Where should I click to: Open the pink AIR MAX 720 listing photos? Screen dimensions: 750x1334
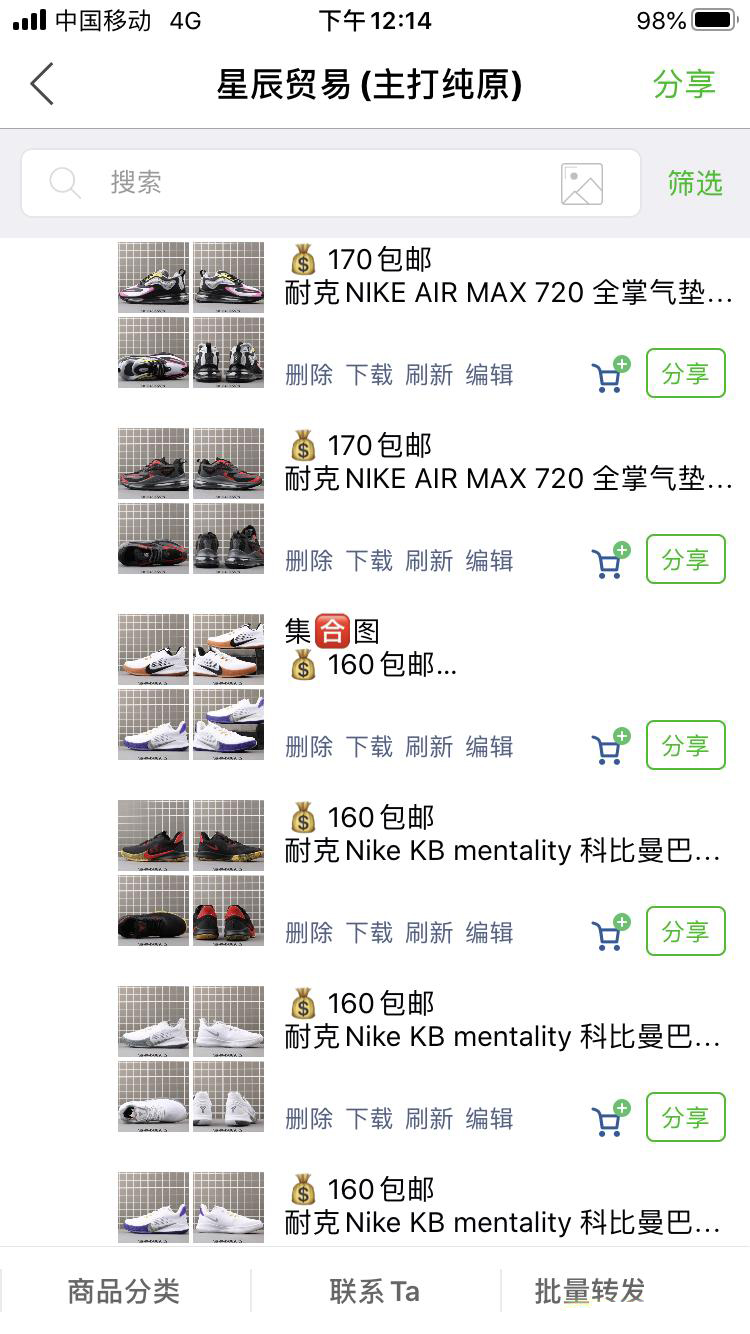point(191,315)
